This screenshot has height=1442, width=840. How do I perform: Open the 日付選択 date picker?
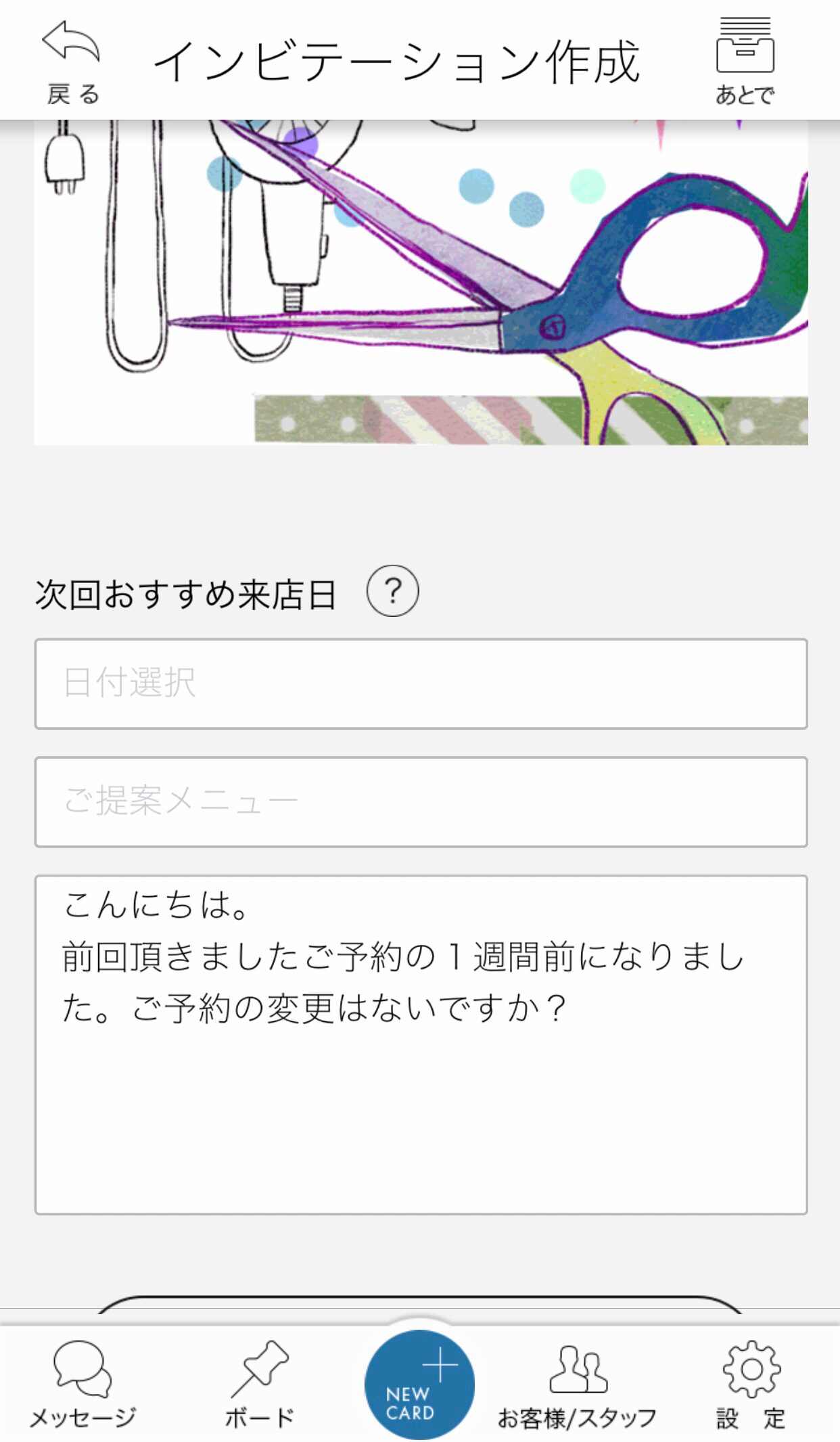tap(421, 683)
